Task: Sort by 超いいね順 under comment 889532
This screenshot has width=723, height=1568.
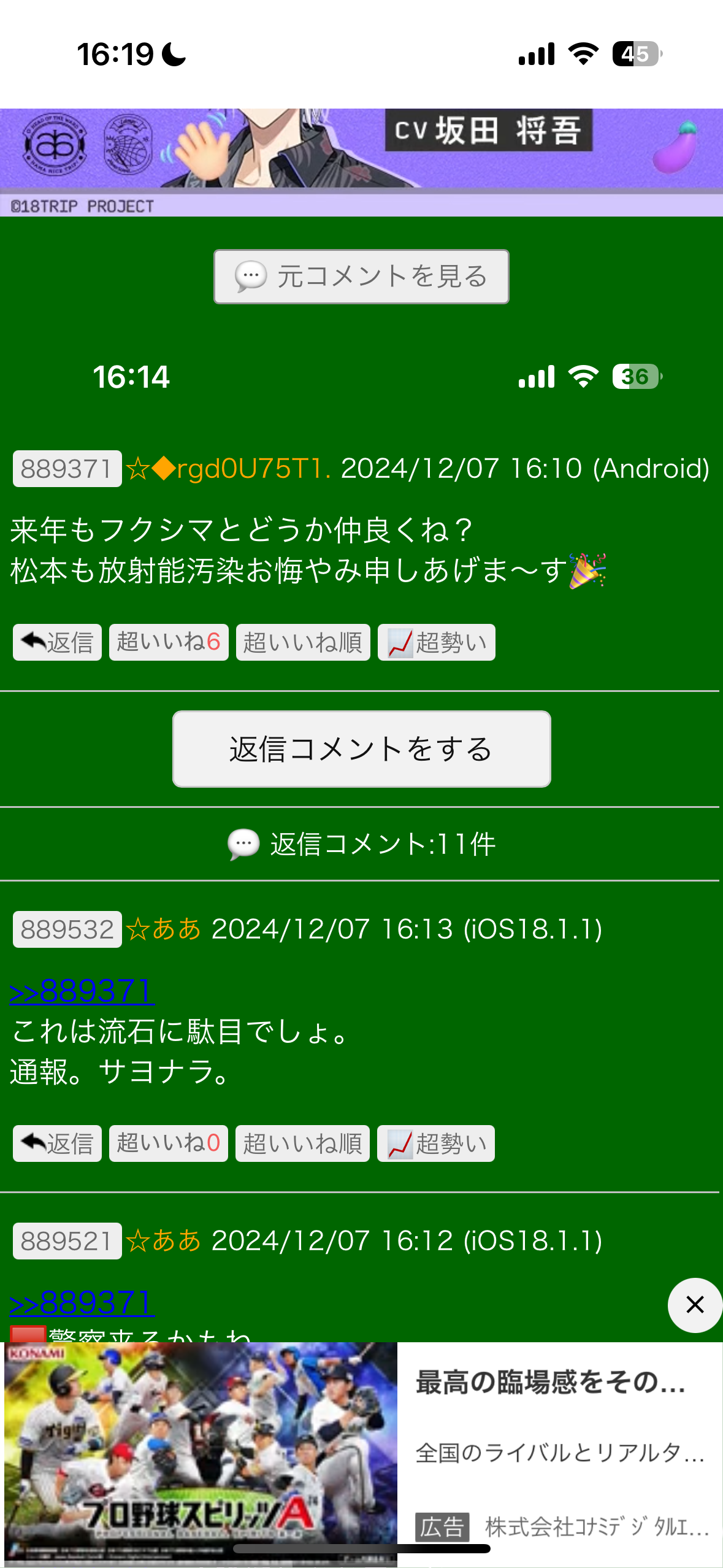Action: pyautogui.click(x=302, y=1143)
